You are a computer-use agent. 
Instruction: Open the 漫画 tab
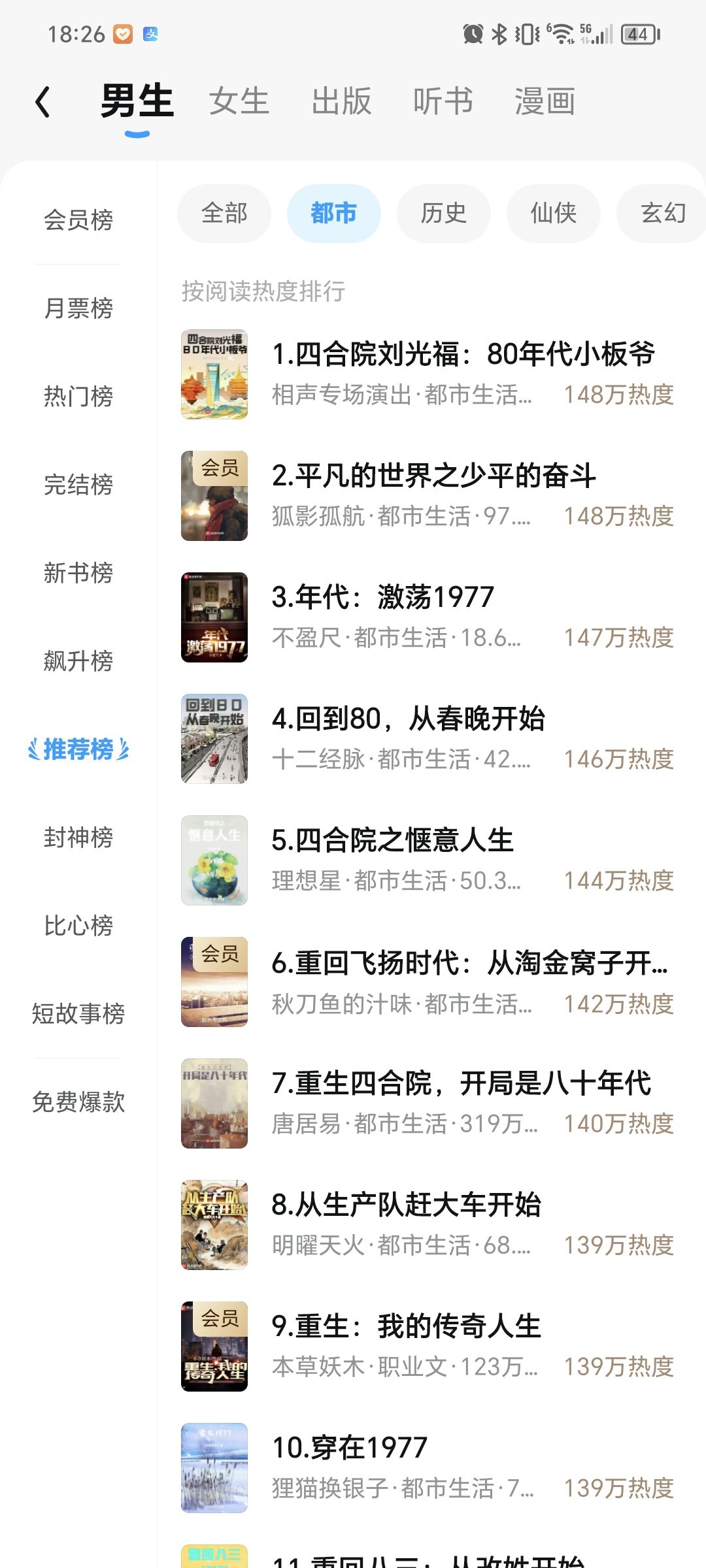[545, 102]
